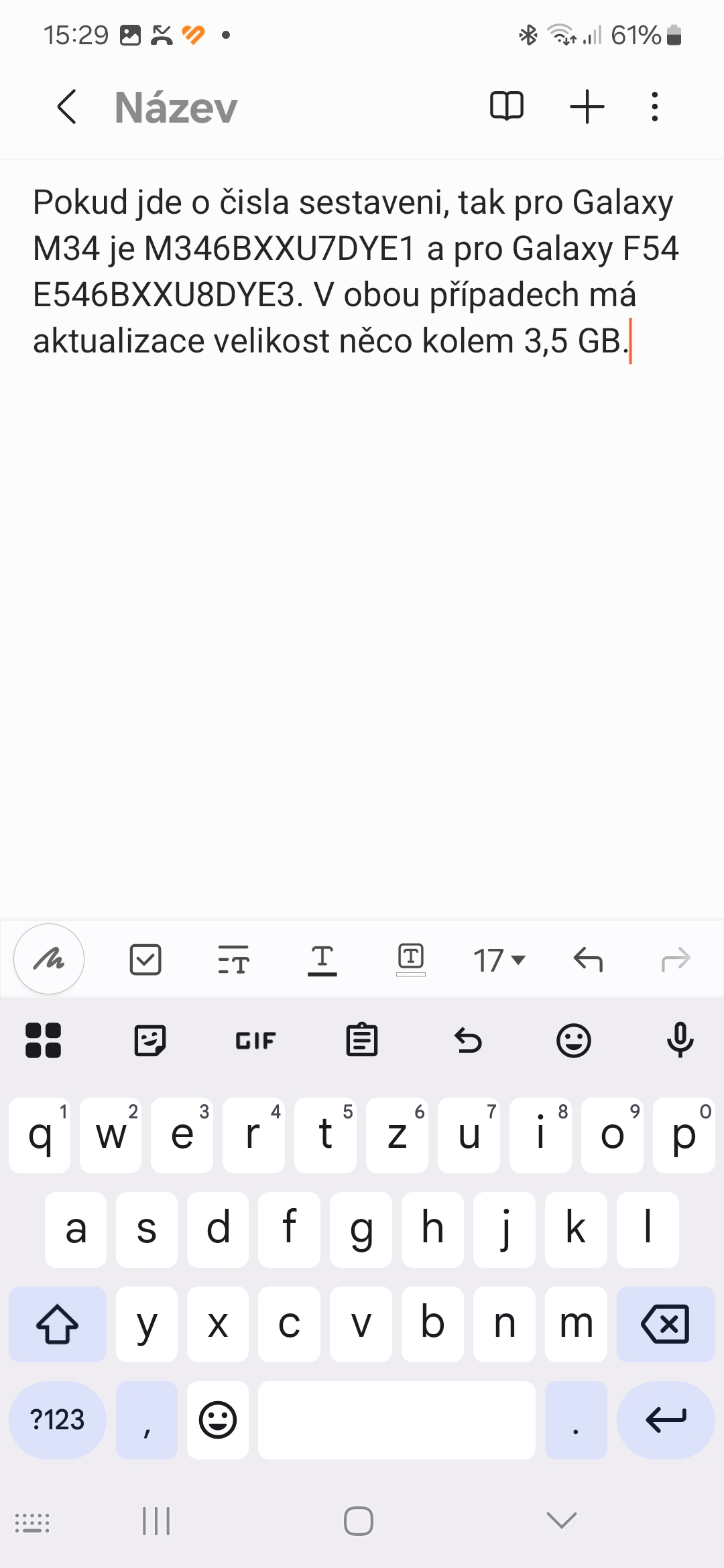Go back using the arrow beside Název
724x1568 pixels.
(67, 107)
